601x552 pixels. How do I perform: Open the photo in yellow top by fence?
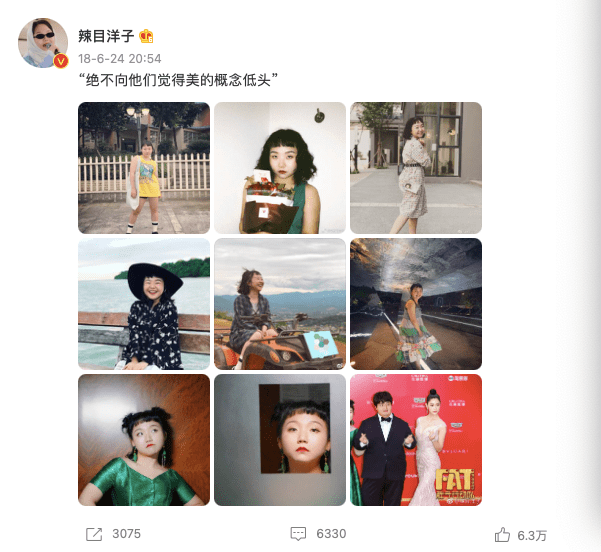[x=144, y=168]
